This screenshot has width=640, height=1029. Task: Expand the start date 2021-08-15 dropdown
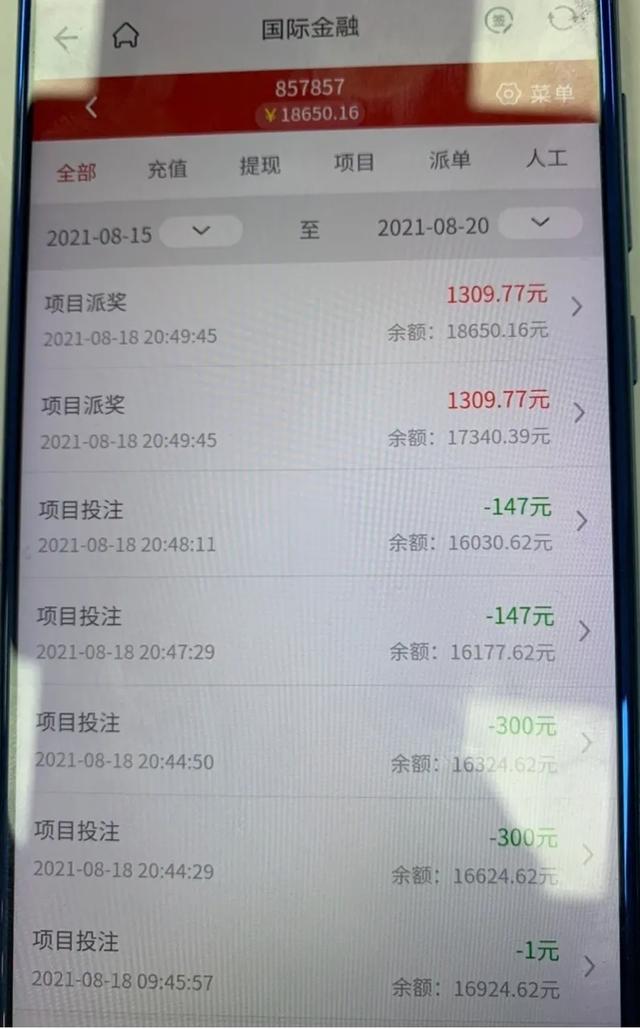201,231
